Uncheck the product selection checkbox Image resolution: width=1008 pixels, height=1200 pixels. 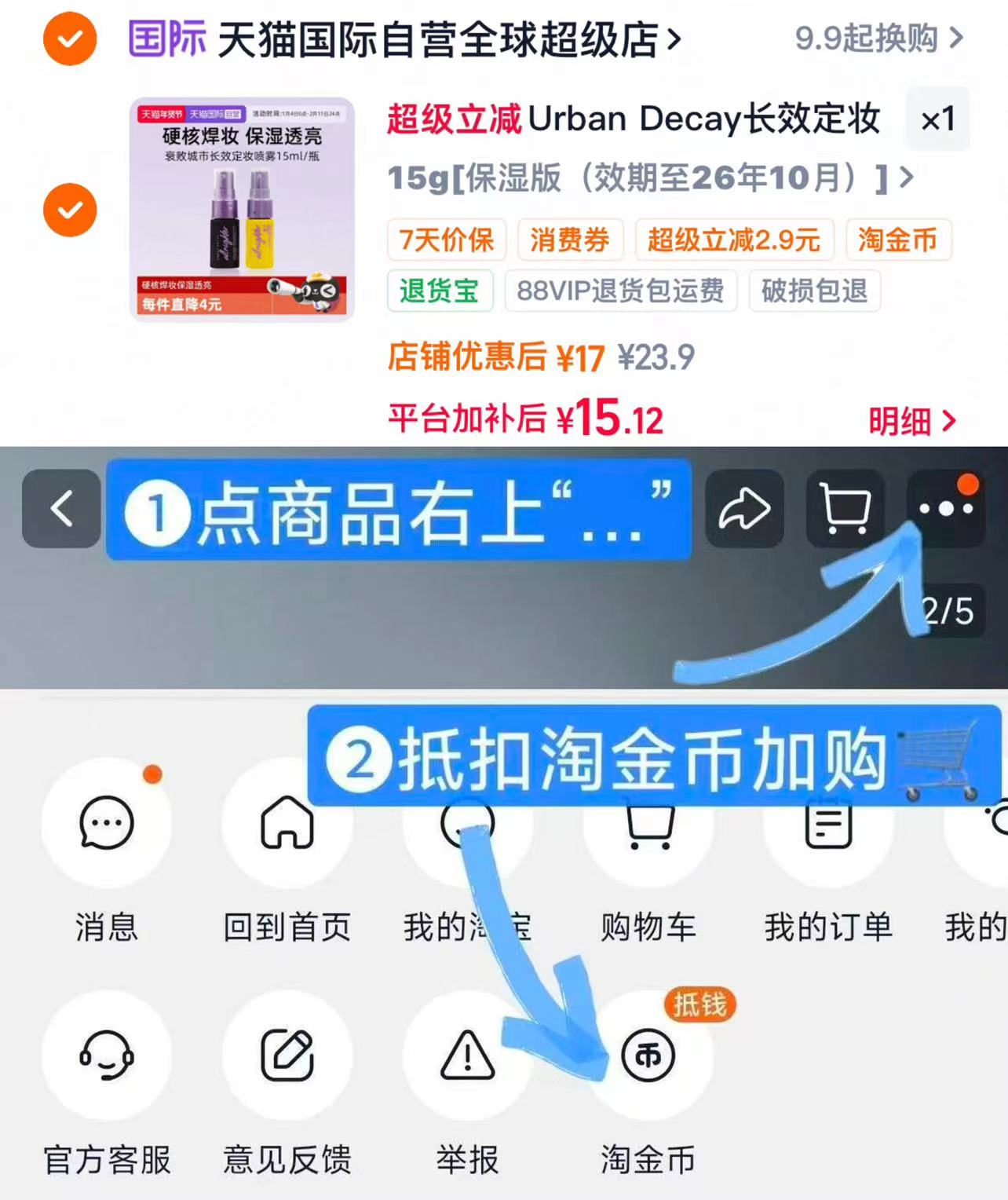click(69, 210)
